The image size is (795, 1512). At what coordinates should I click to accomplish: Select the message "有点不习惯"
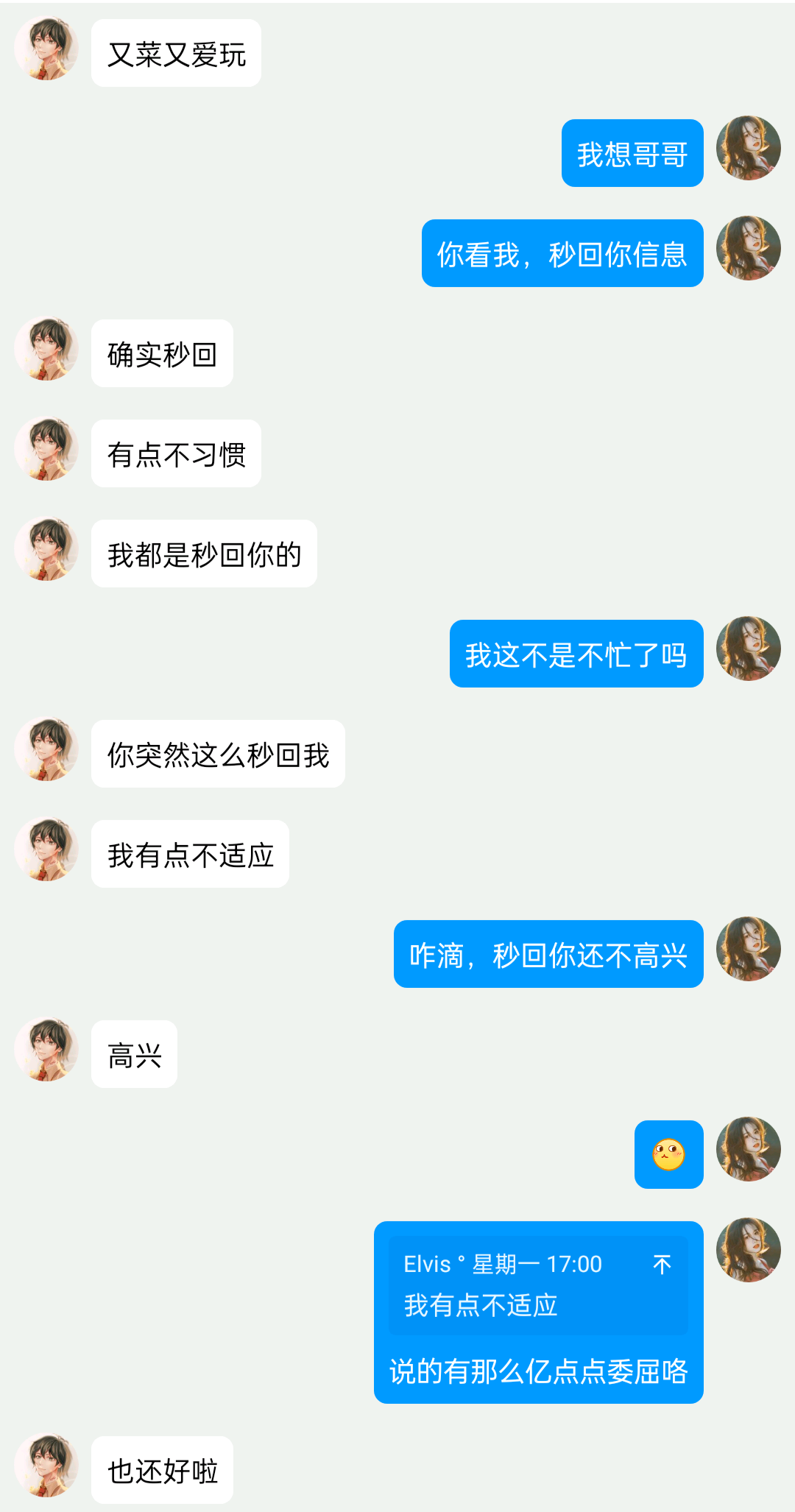(176, 454)
